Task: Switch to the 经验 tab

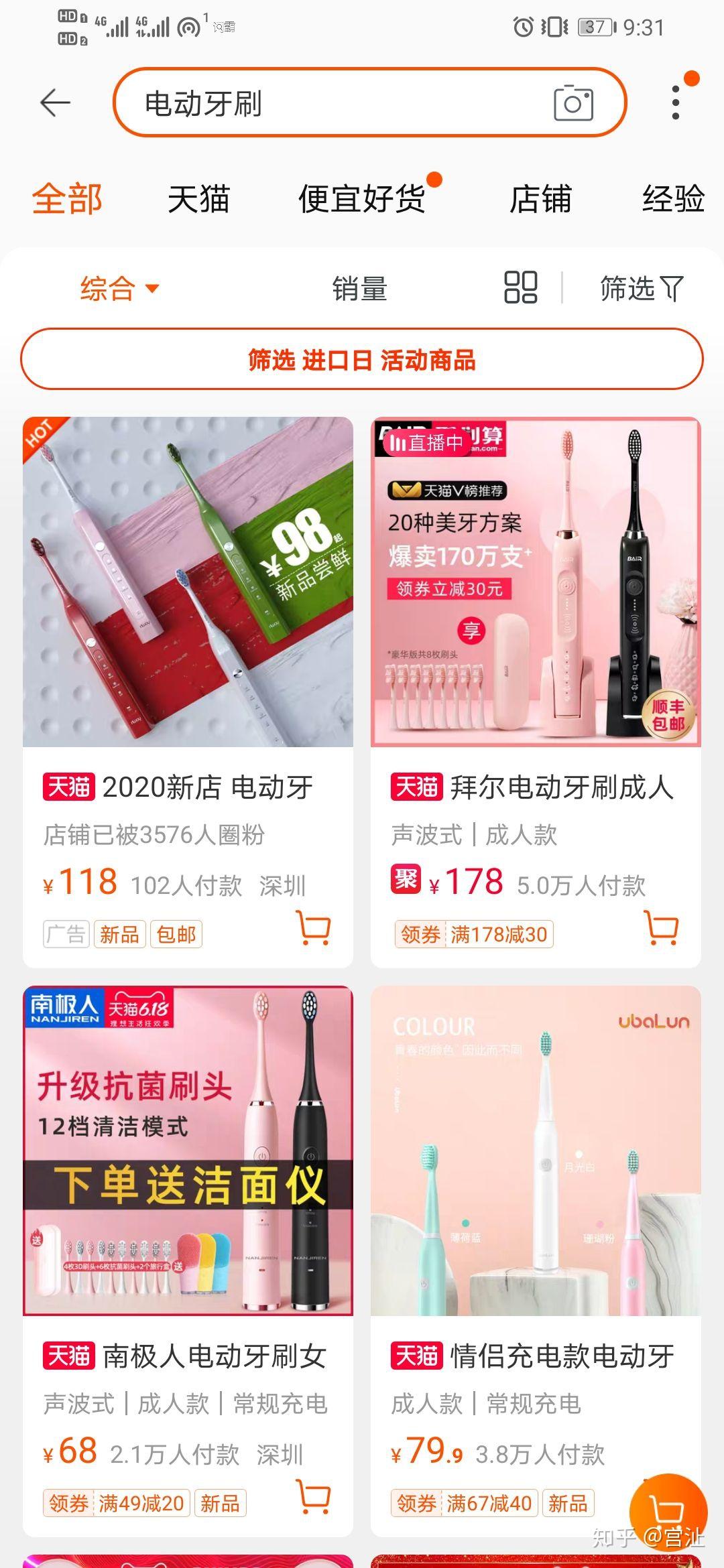Action: point(673,199)
